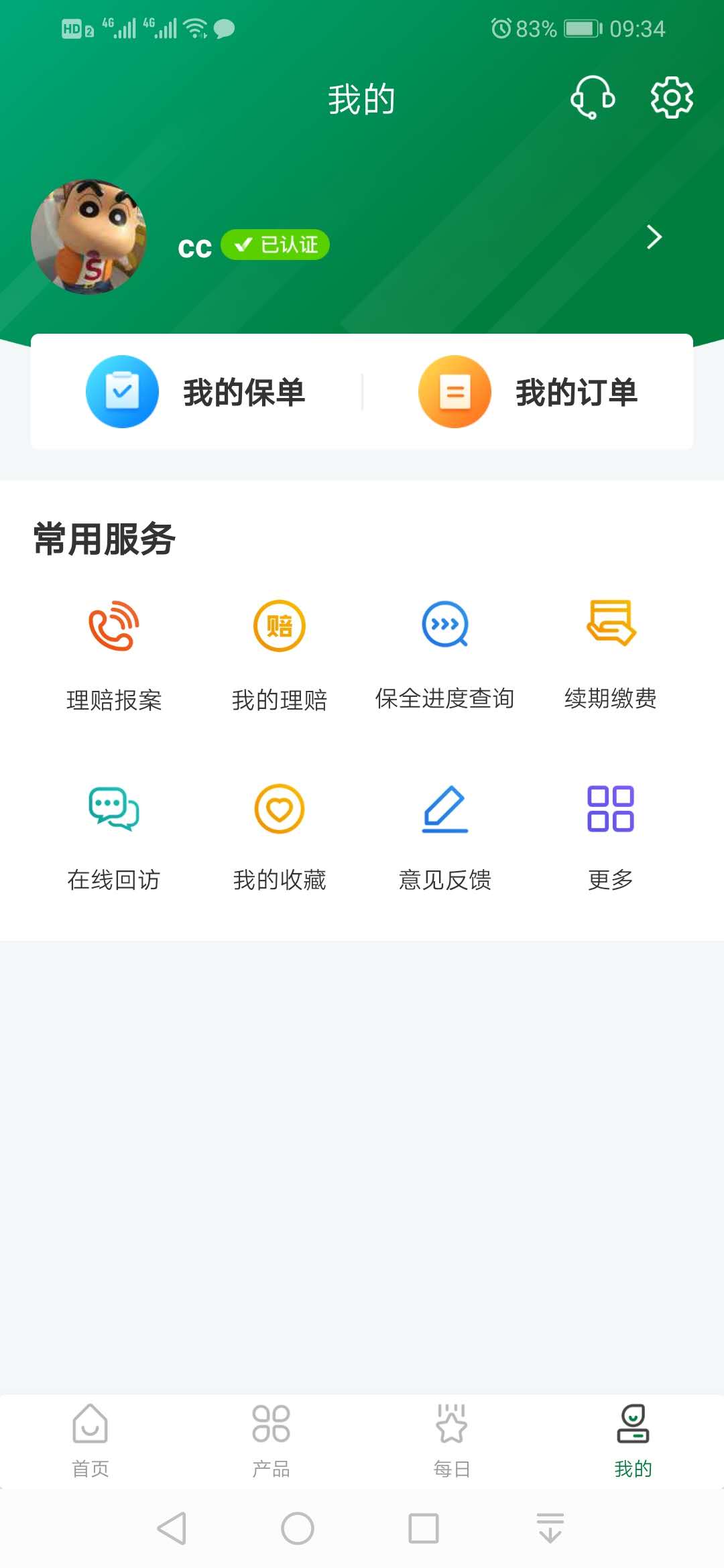Open customer service headset icon
Viewport: 724px width, 1568px height.
593,98
